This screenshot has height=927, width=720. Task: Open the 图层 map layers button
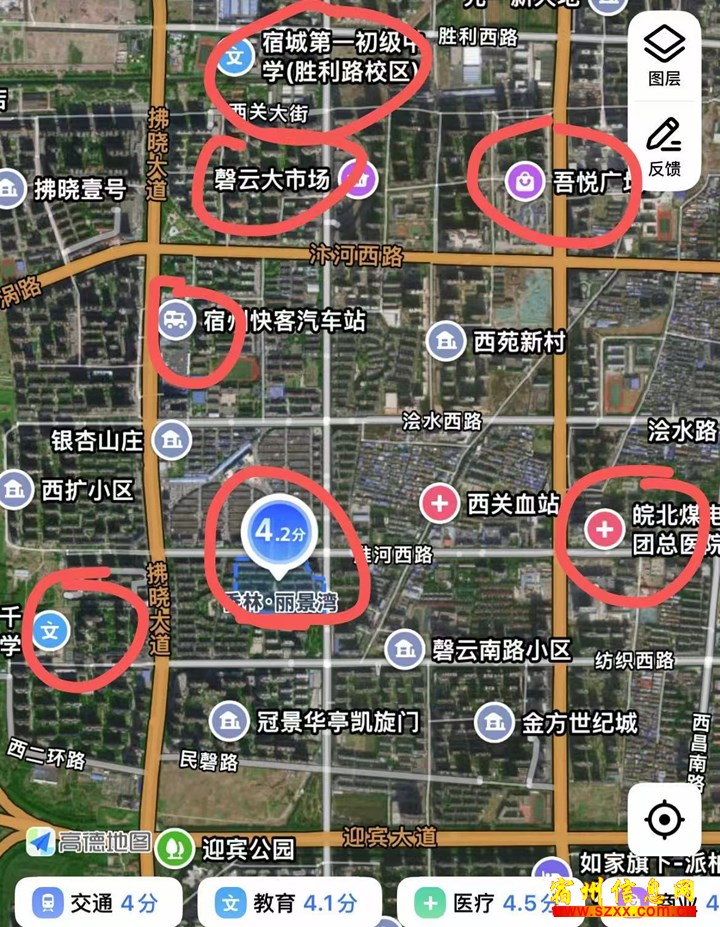(x=664, y=55)
